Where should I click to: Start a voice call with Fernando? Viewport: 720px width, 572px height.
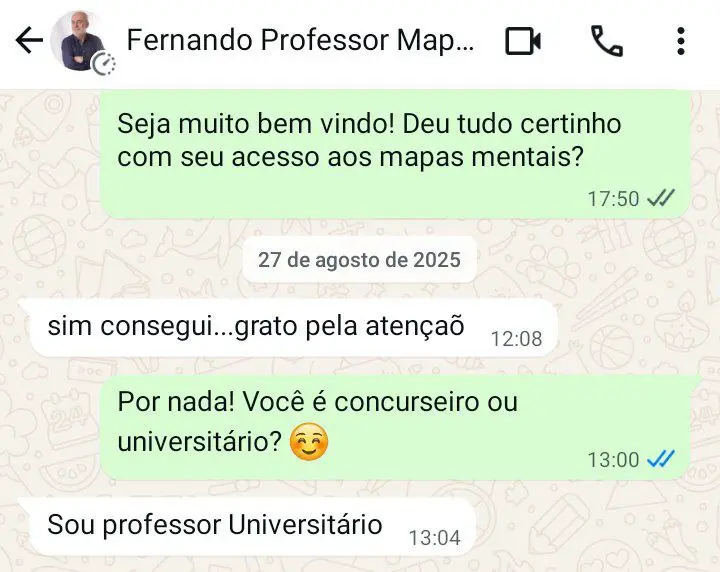(606, 41)
